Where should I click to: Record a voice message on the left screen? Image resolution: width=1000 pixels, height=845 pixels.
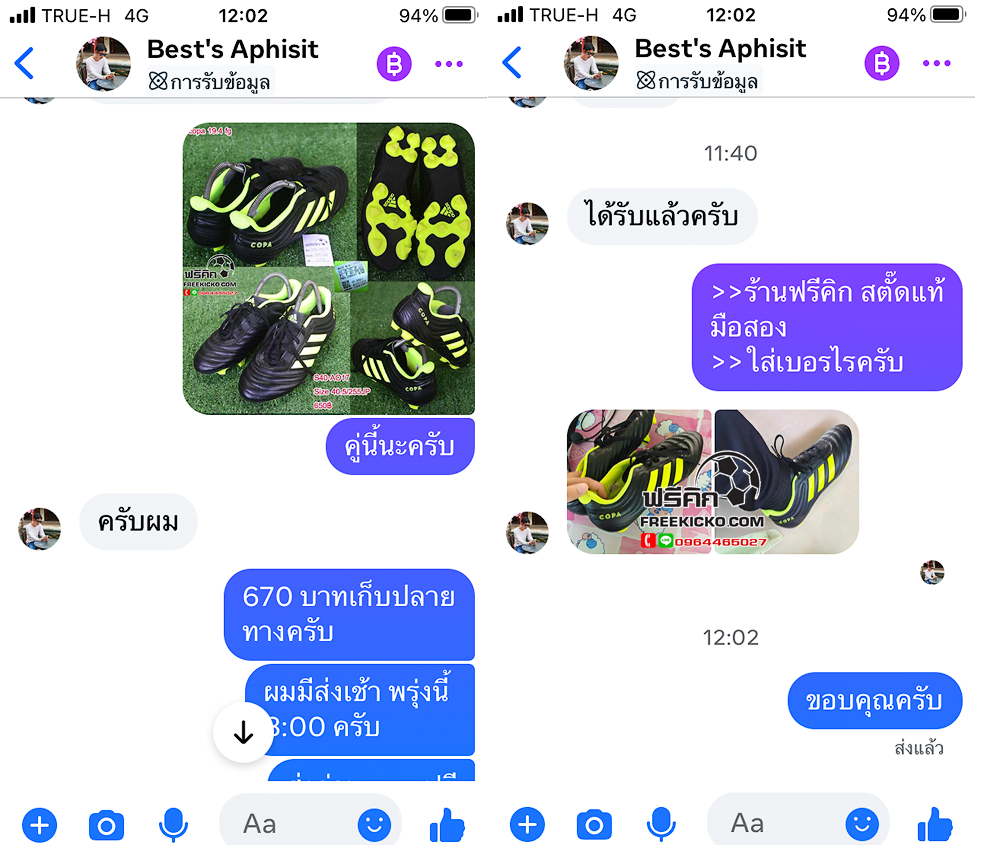173,824
